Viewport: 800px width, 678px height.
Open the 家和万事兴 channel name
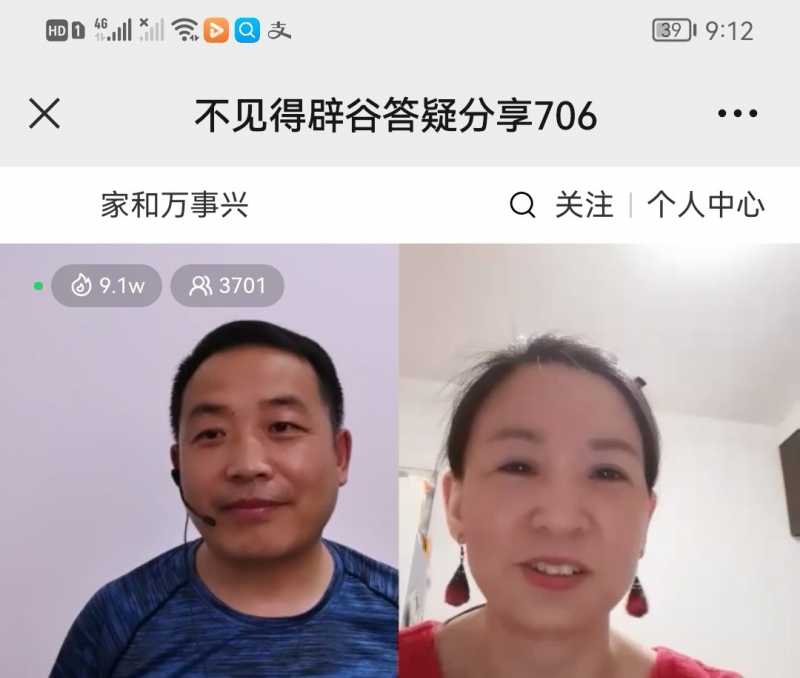(x=174, y=206)
